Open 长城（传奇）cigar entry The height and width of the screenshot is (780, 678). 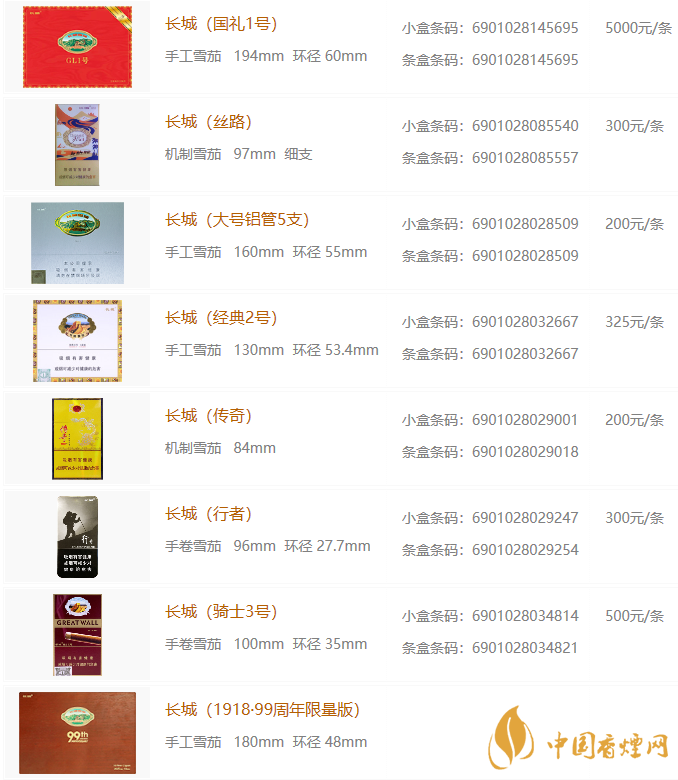[208, 416]
